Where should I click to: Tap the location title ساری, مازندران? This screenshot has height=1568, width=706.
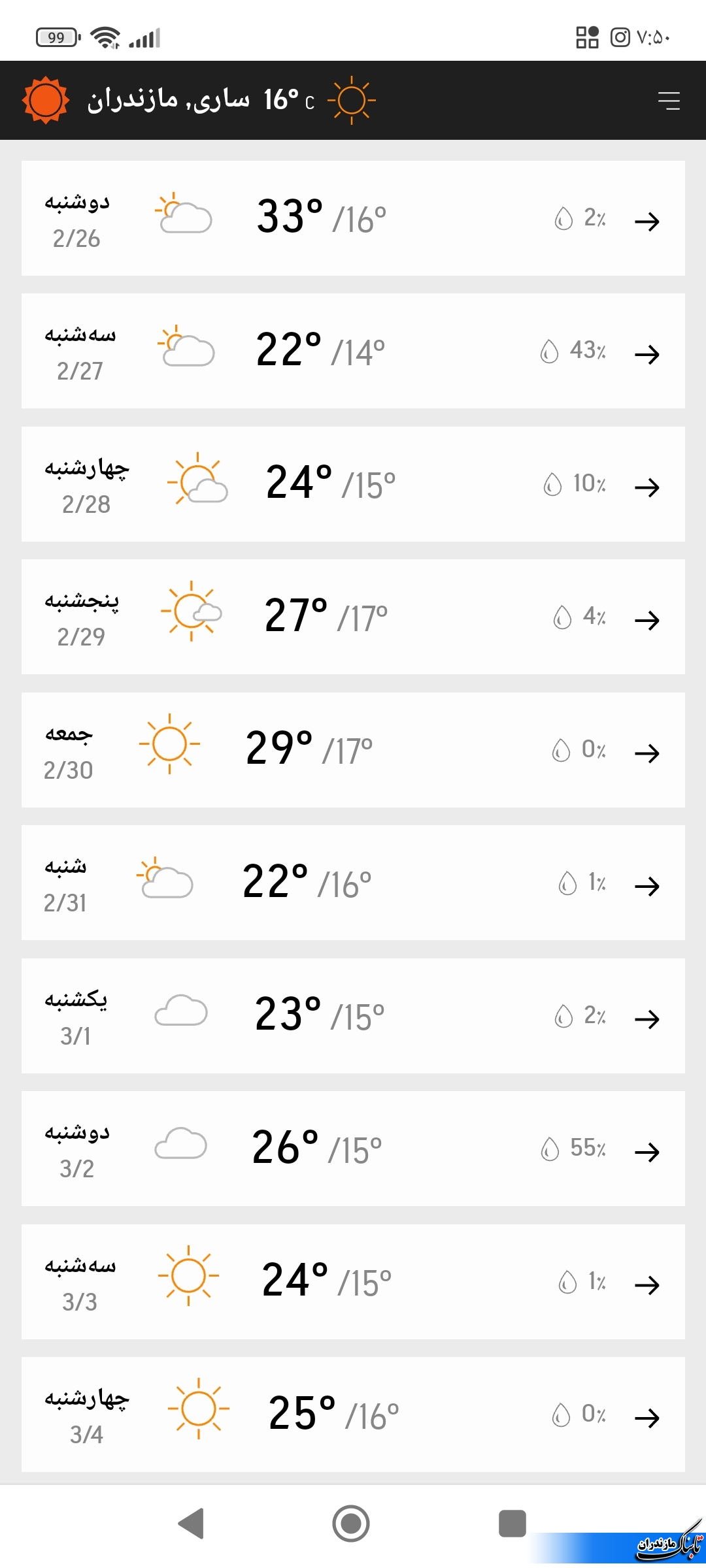pyautogui.click(x=169, y=101)
